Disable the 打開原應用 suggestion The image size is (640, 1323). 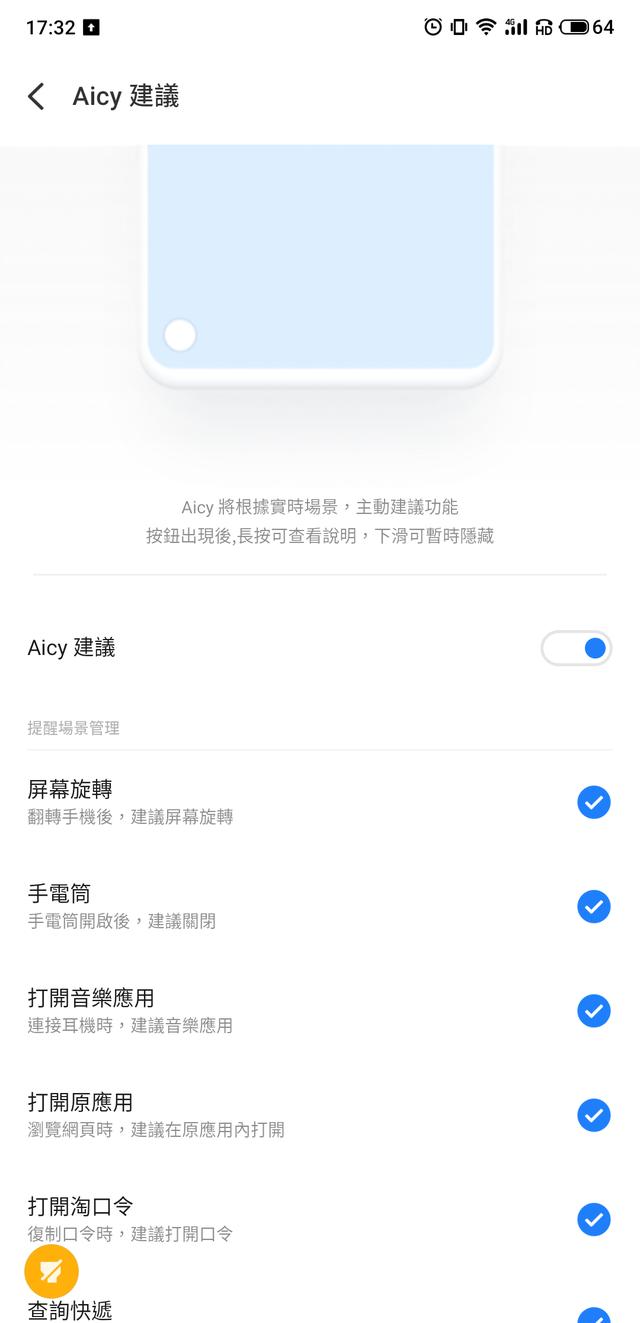coord(594,1115)
